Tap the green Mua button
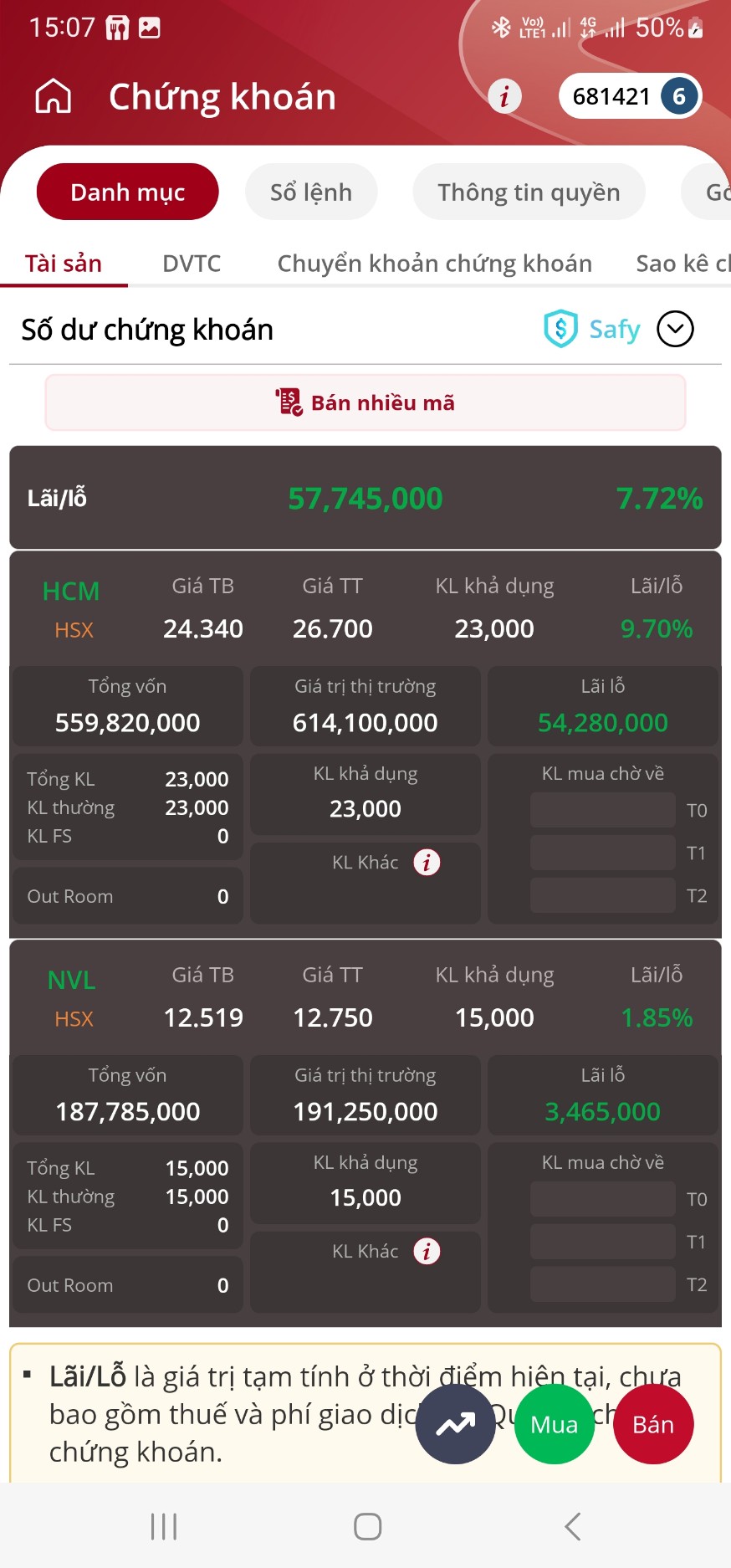Screen dimensions: 731x1568 click(555, 1424)
